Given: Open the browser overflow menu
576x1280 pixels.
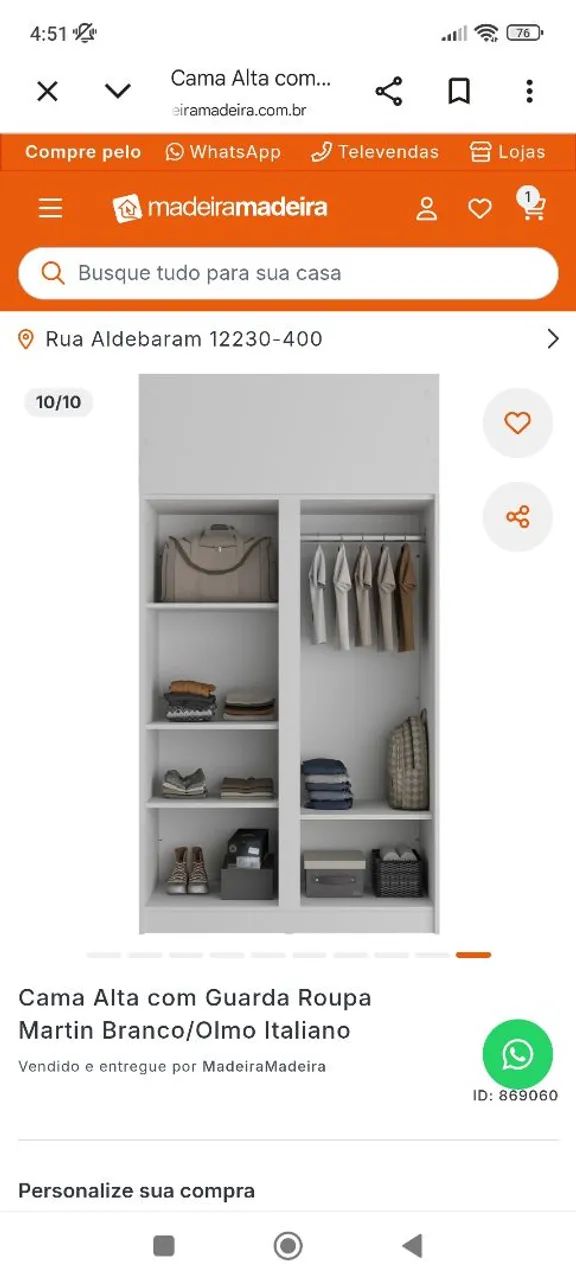Looking at the screenshot, I should pyautogui.click(x=529, y=92).
